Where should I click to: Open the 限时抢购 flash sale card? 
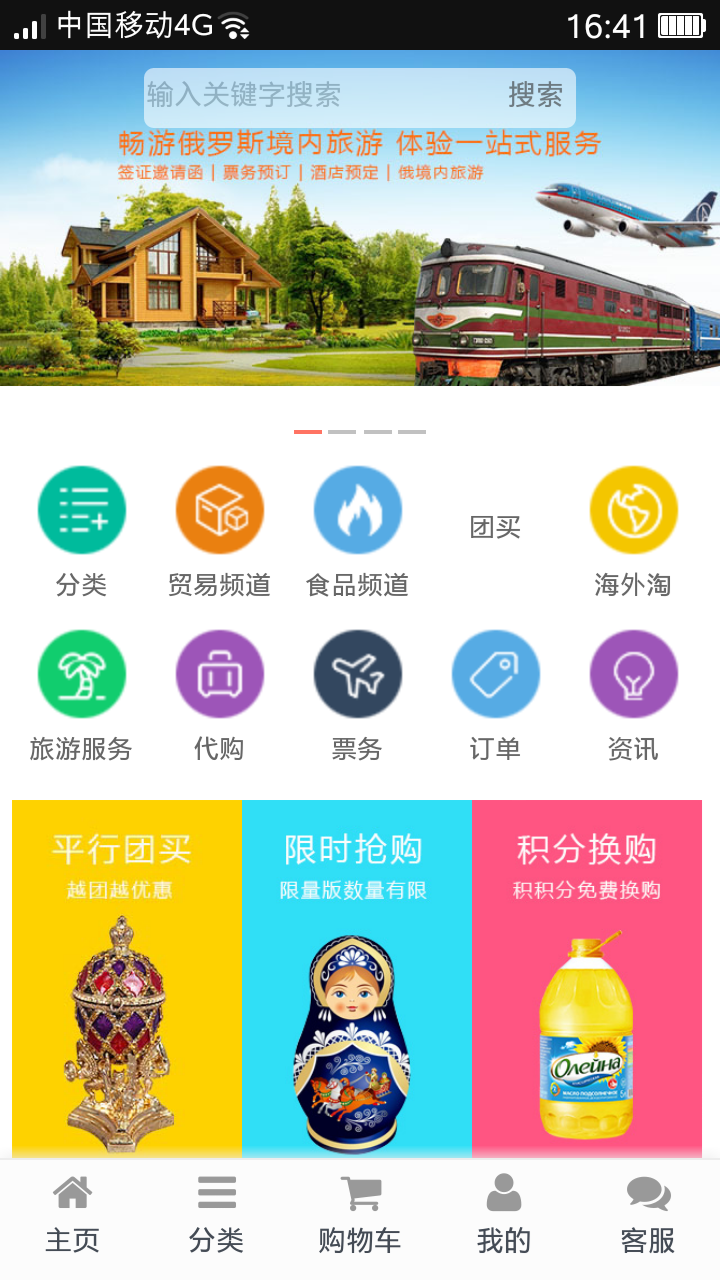coord(357,980)
